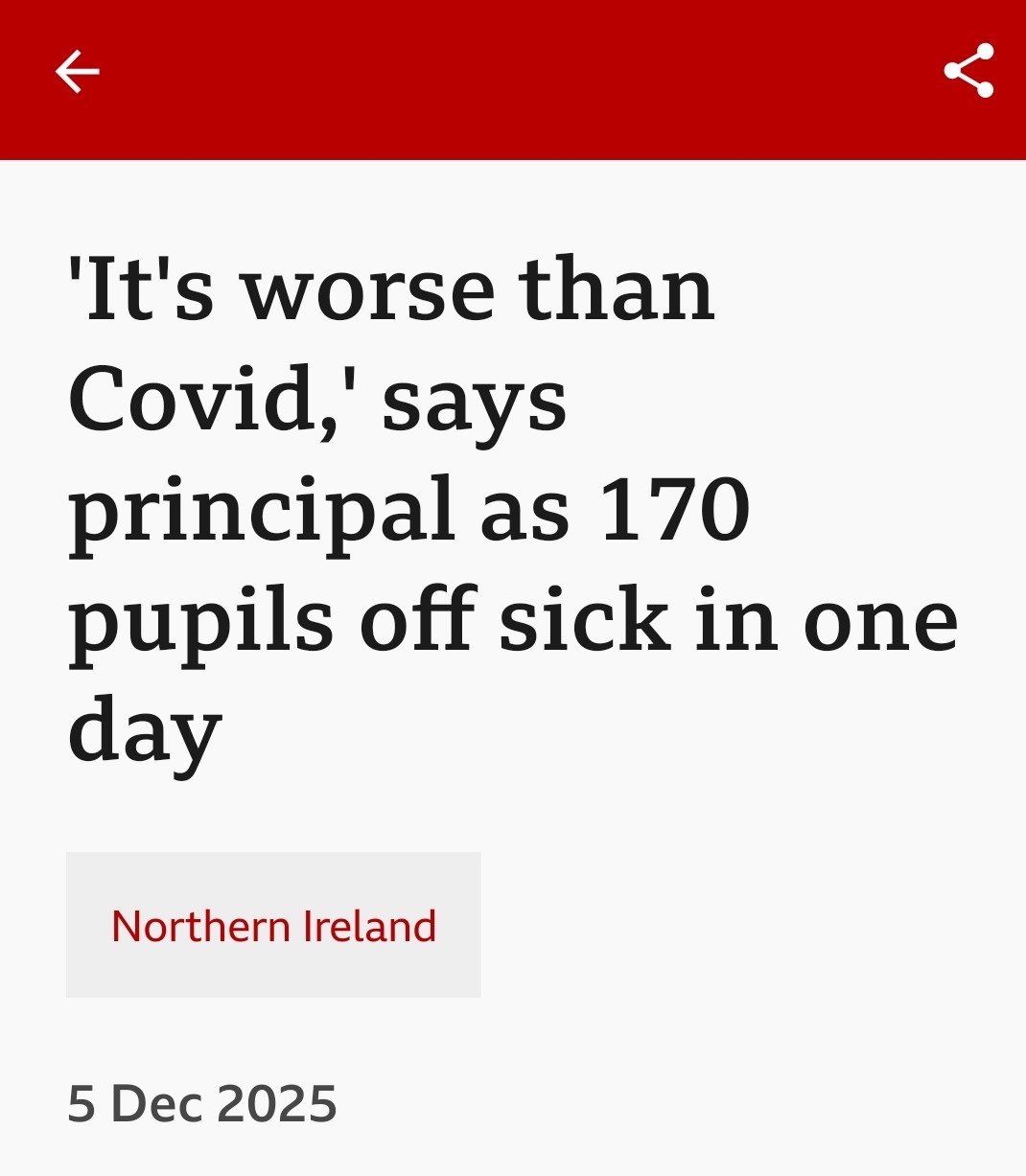1026x1176 pixels.
Task: Go back using the arrow icon
Action: 77,72
